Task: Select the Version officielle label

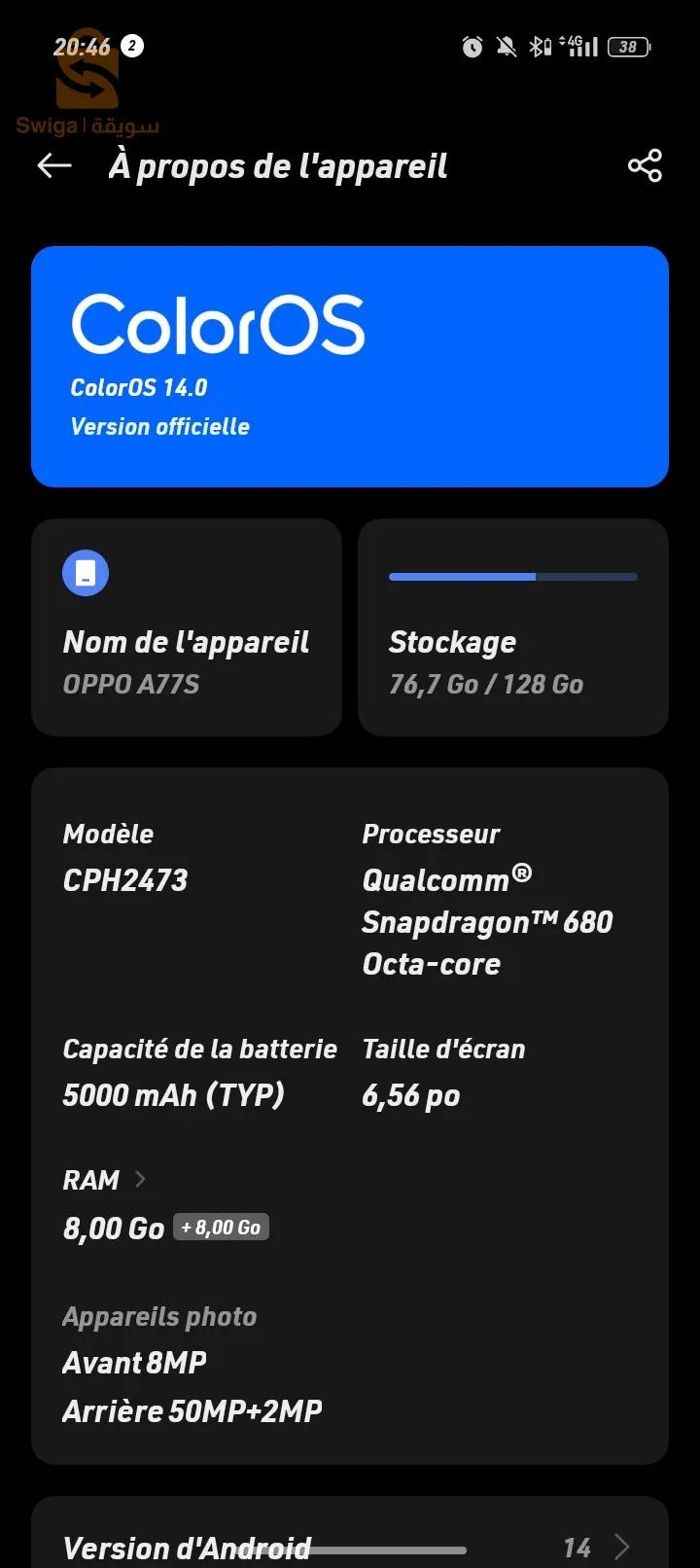Action: point(159,426)
